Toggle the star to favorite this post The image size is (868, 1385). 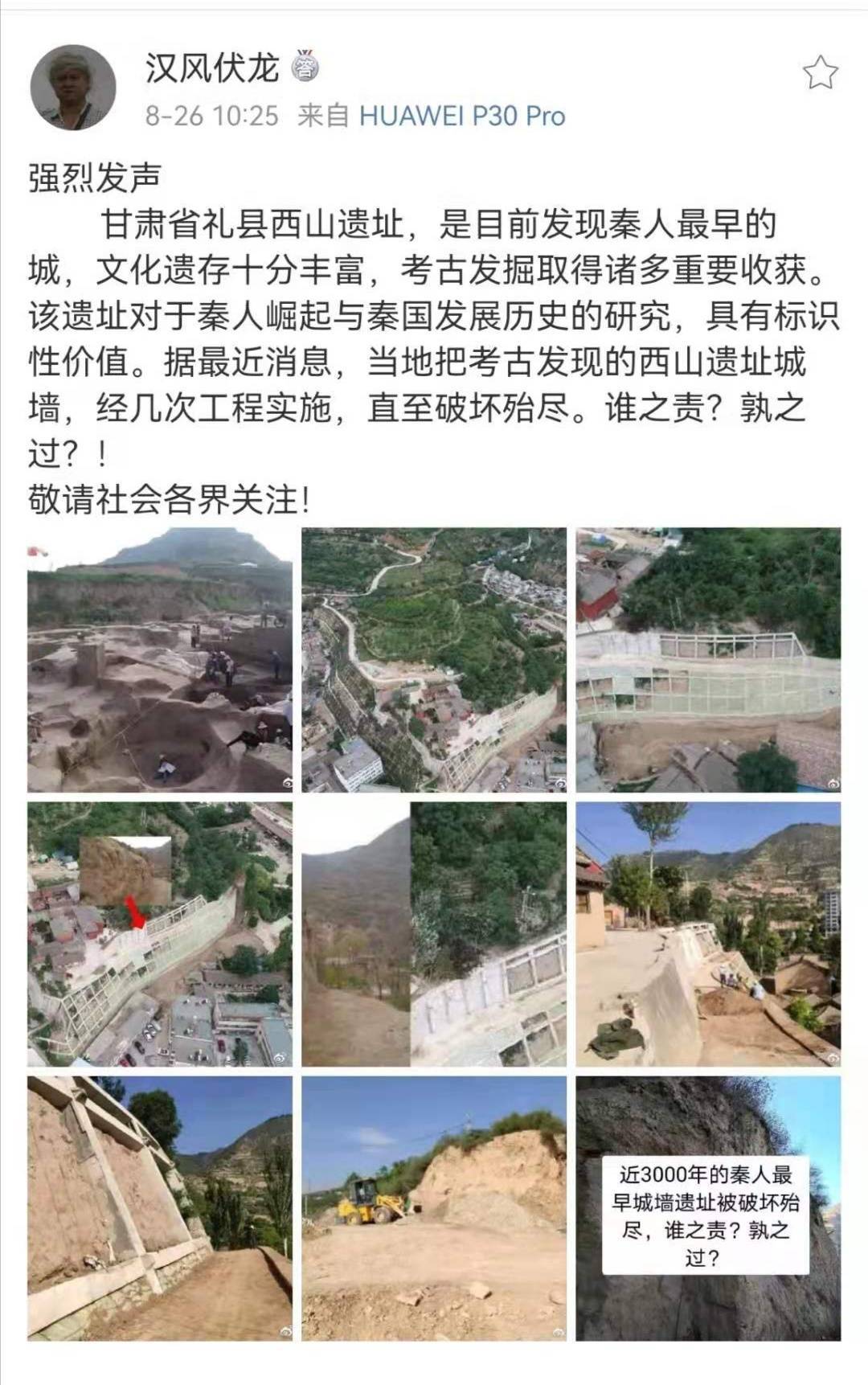pos(821,71)
